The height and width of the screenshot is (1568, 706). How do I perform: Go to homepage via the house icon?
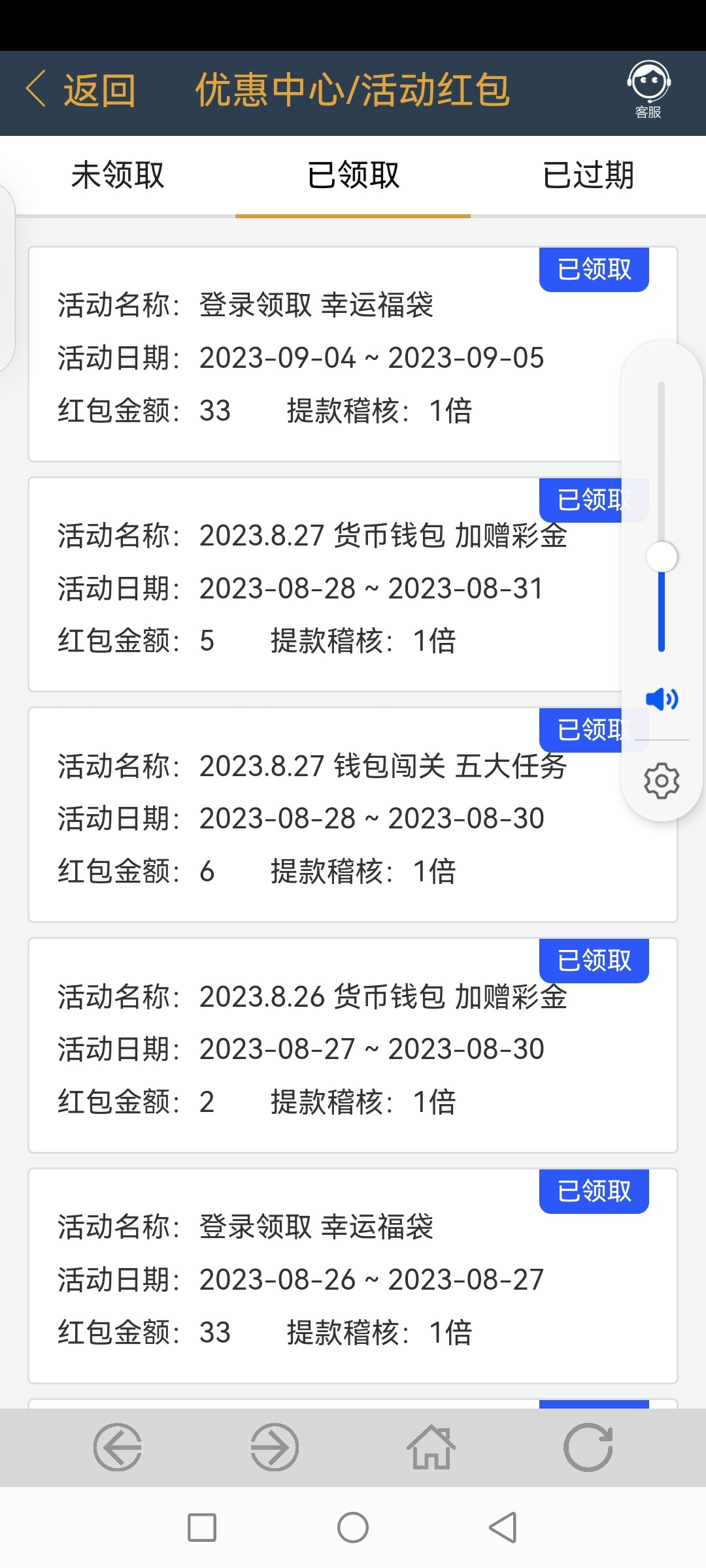point(431,1446)
